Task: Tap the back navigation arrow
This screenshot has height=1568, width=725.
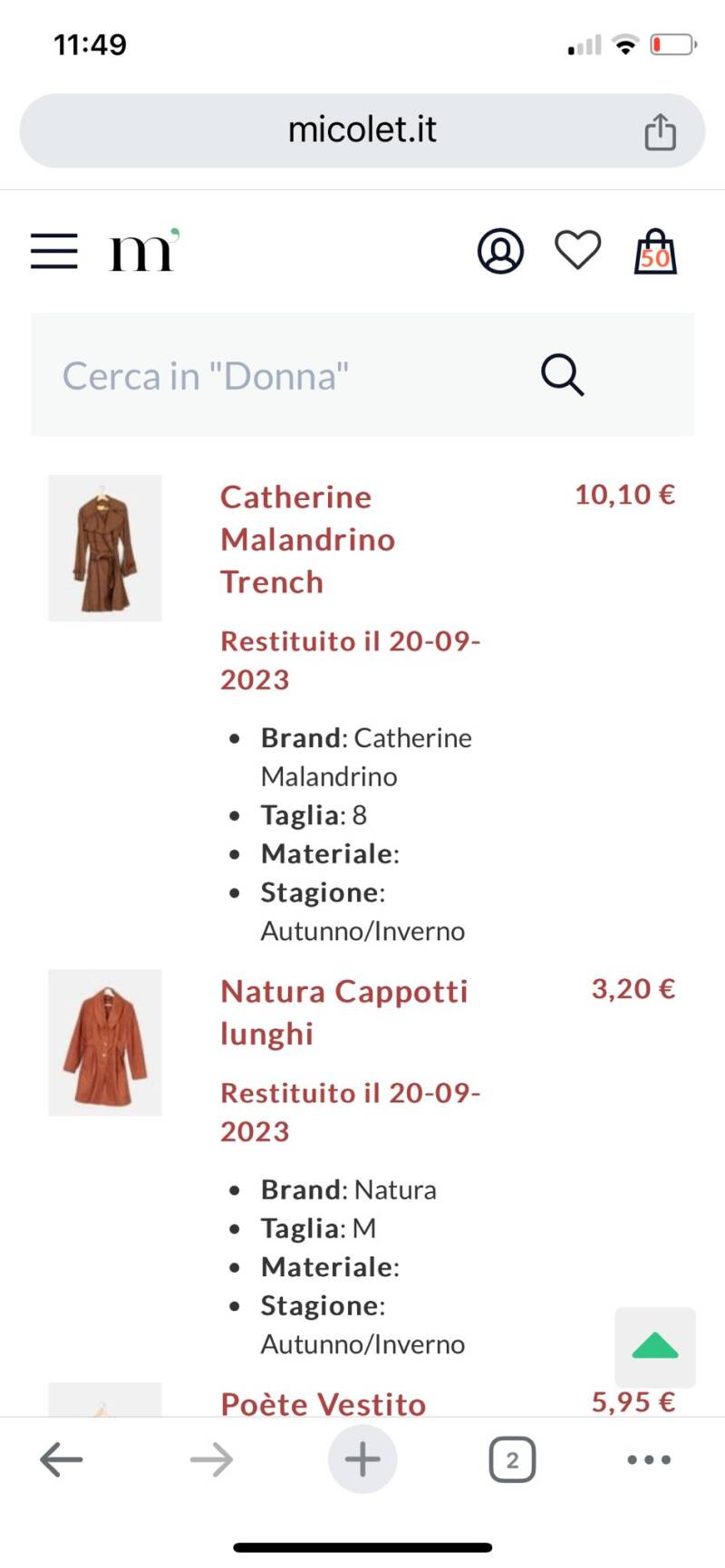Action: tap(60, 1458)
